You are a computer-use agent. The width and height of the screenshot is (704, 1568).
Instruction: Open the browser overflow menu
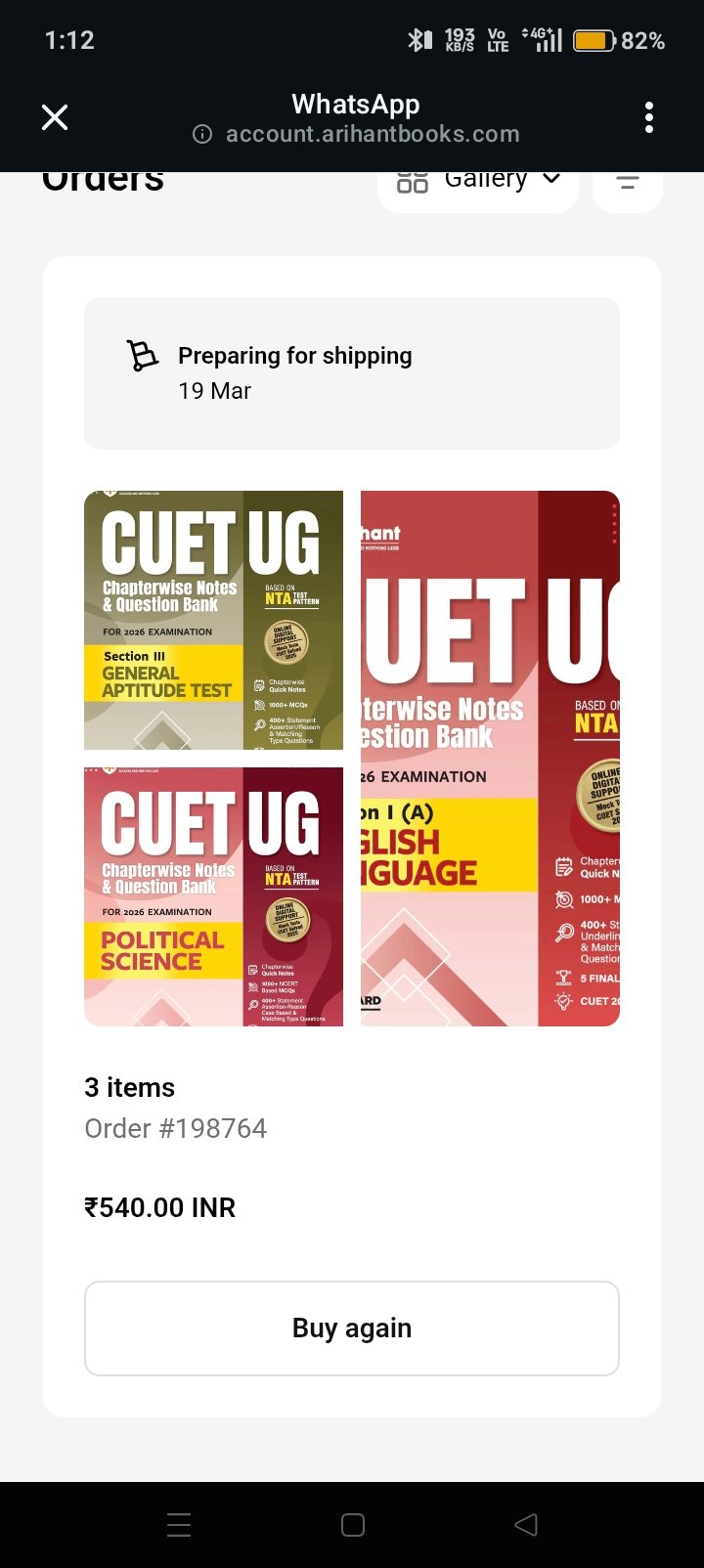click(649, 118)
